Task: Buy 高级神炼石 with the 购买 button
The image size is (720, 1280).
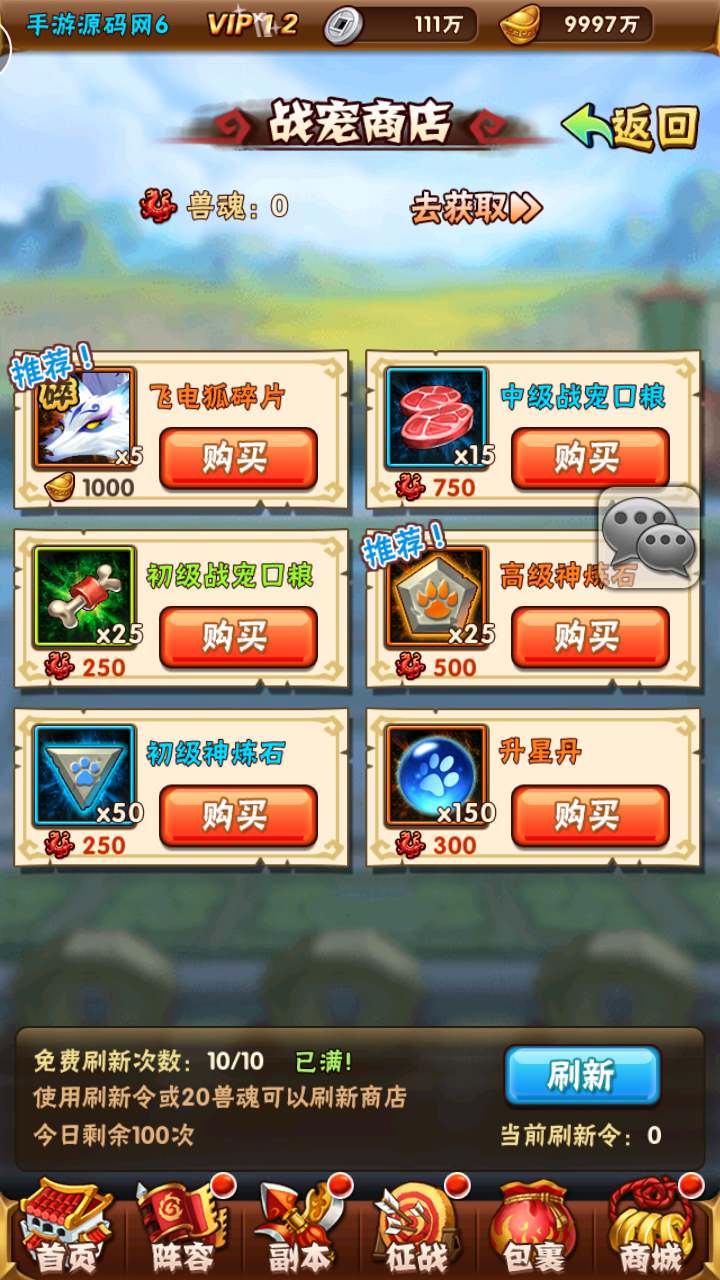Action: 590,637
